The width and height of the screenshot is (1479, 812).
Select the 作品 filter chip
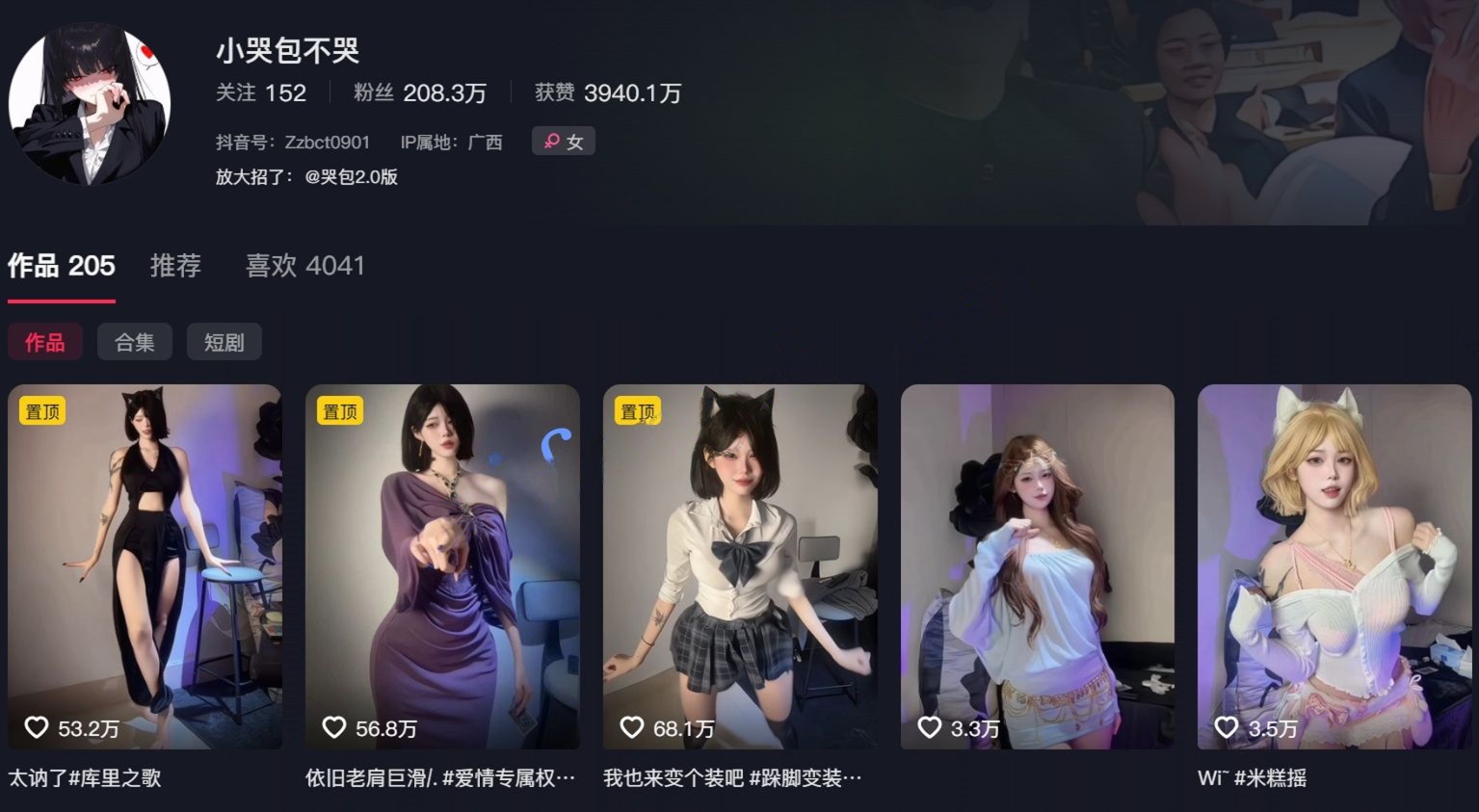click(45, 342)
